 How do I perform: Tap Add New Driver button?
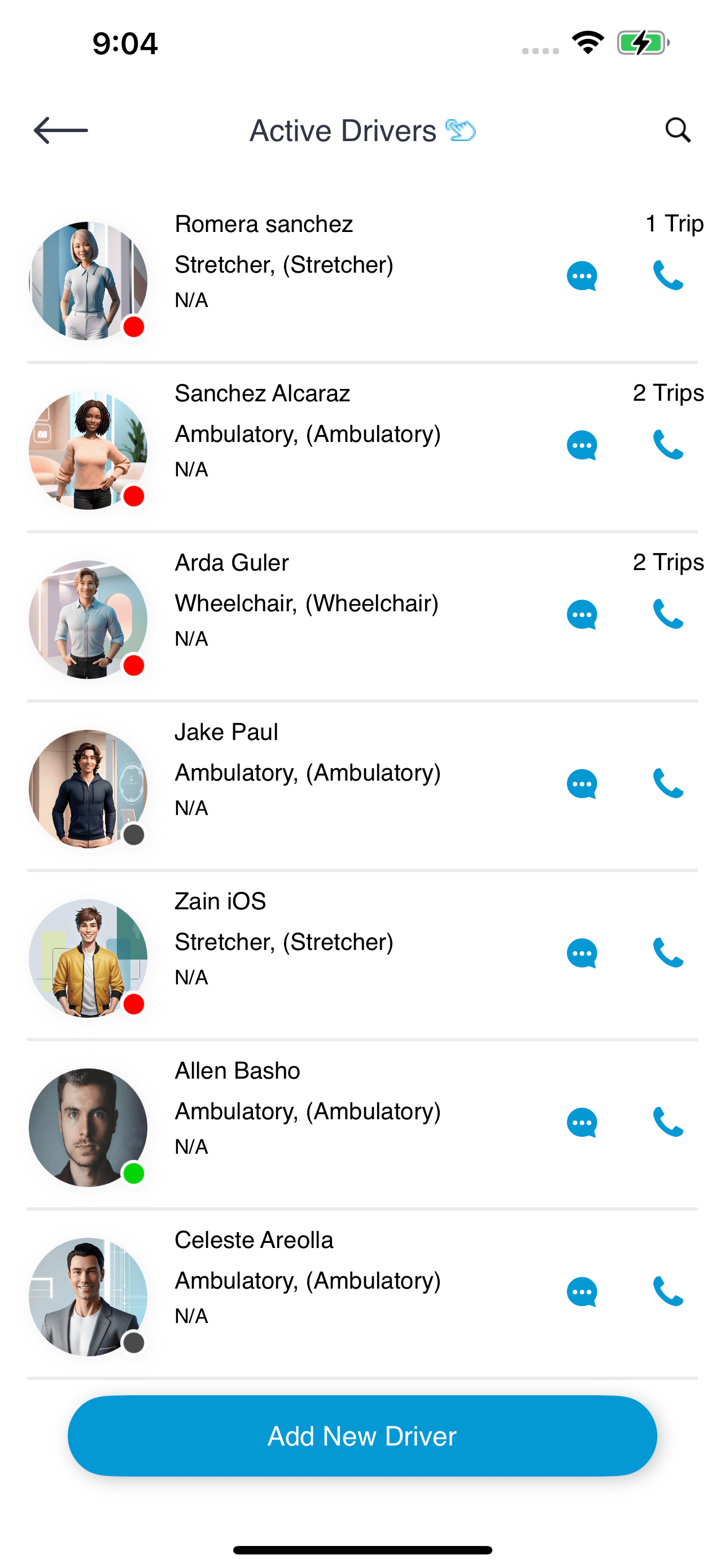[x=362, y=1435]
